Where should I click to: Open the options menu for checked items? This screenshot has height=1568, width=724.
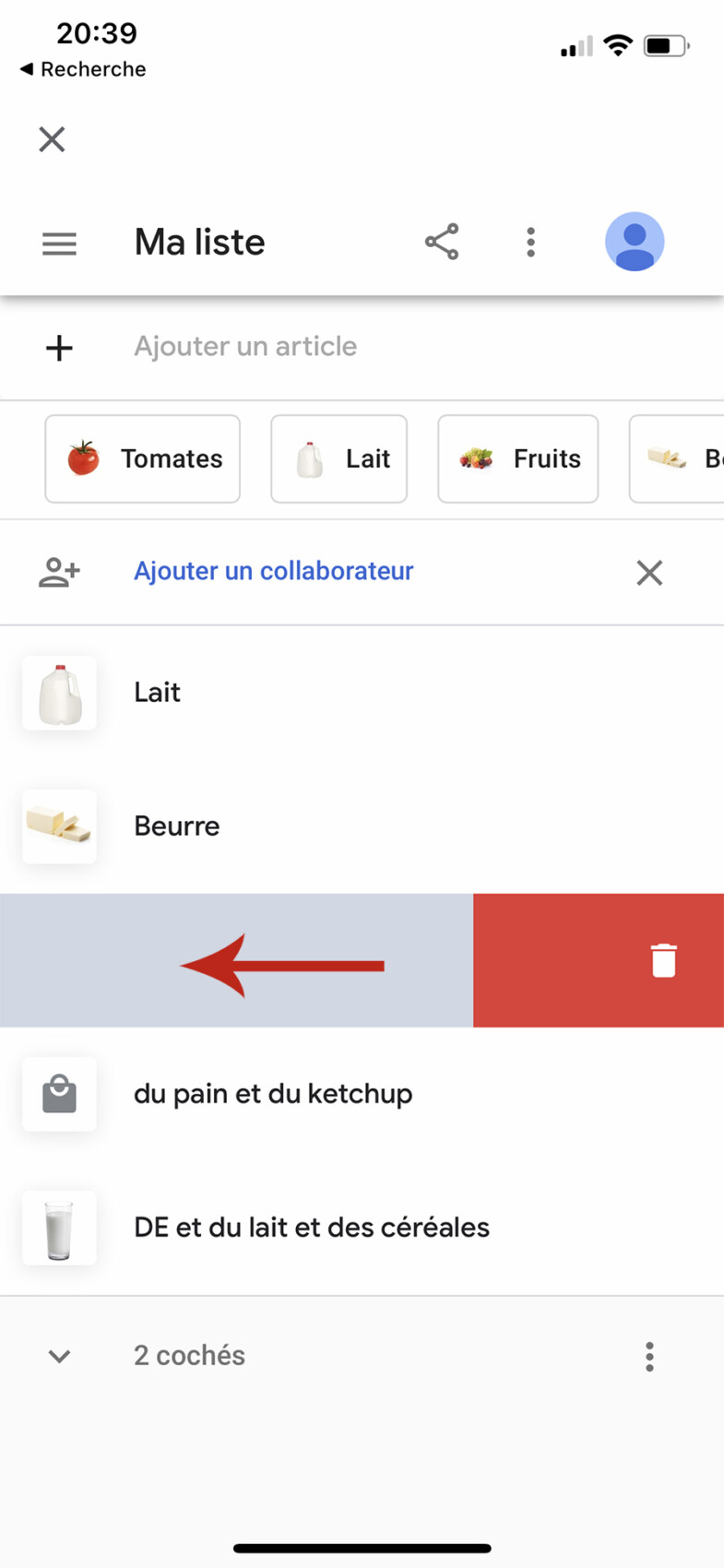coord(649,1356)
